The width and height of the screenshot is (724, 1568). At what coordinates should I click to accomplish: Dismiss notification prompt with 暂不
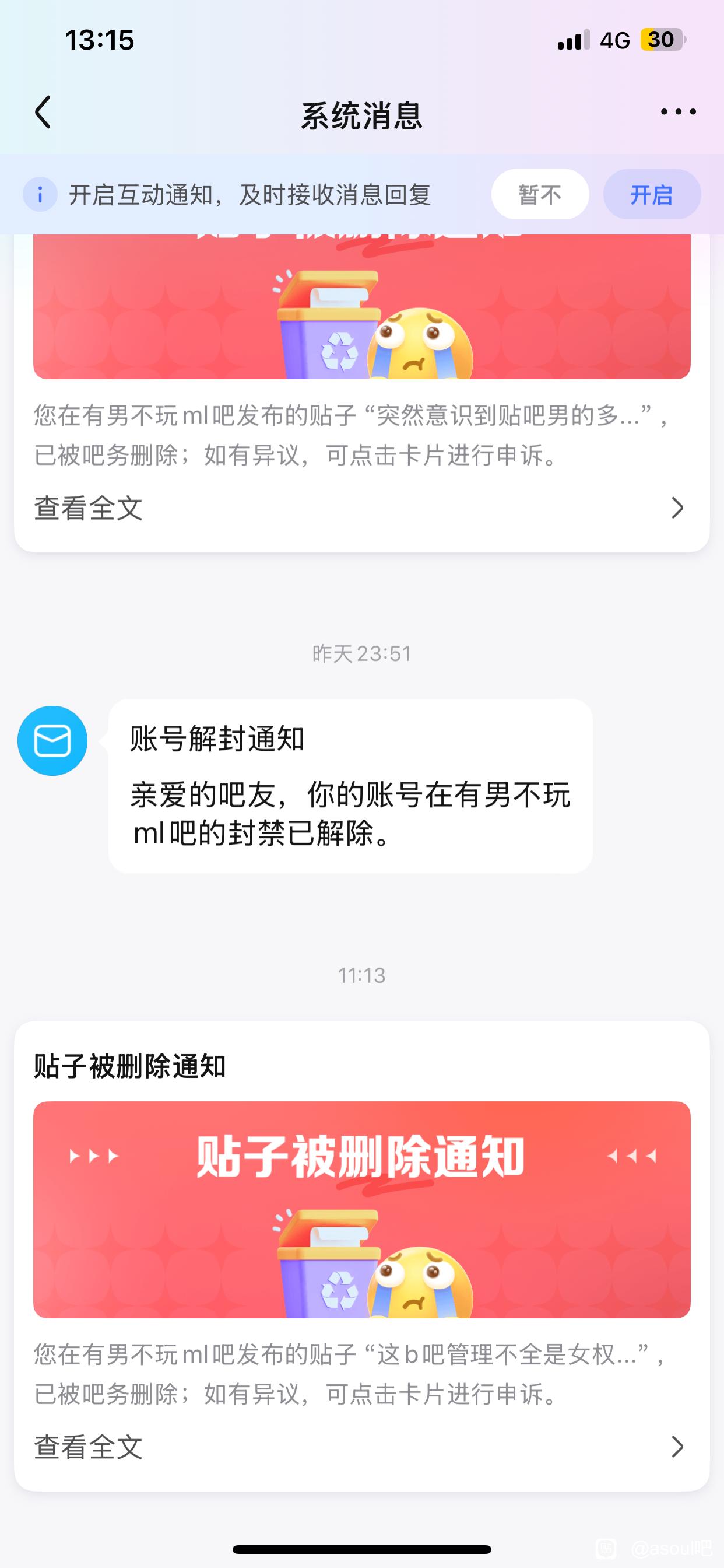[540, 195]
